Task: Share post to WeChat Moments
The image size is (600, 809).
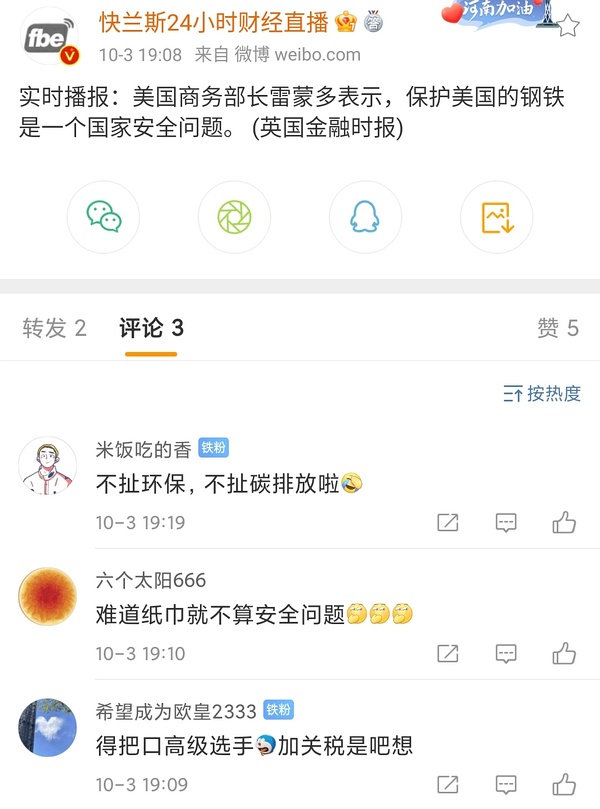Action: point(234,217)
